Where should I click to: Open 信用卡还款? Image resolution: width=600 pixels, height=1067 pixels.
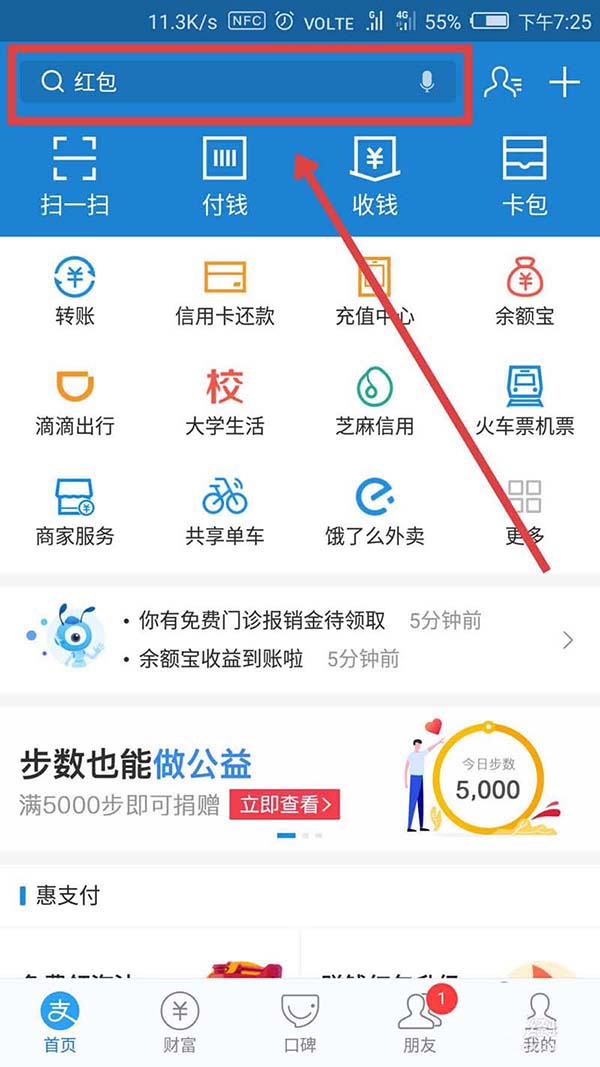[225, 291]
